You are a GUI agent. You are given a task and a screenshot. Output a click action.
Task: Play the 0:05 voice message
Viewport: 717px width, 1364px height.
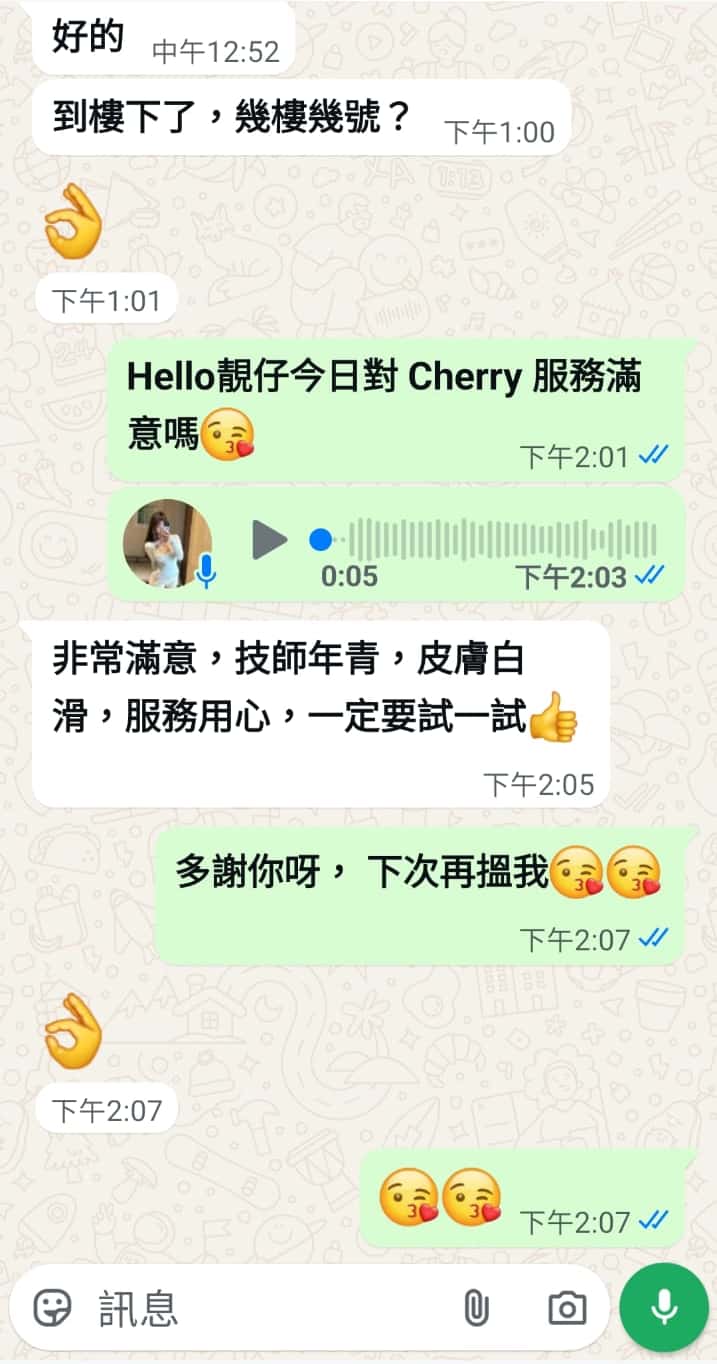click(x=269, y=541)
